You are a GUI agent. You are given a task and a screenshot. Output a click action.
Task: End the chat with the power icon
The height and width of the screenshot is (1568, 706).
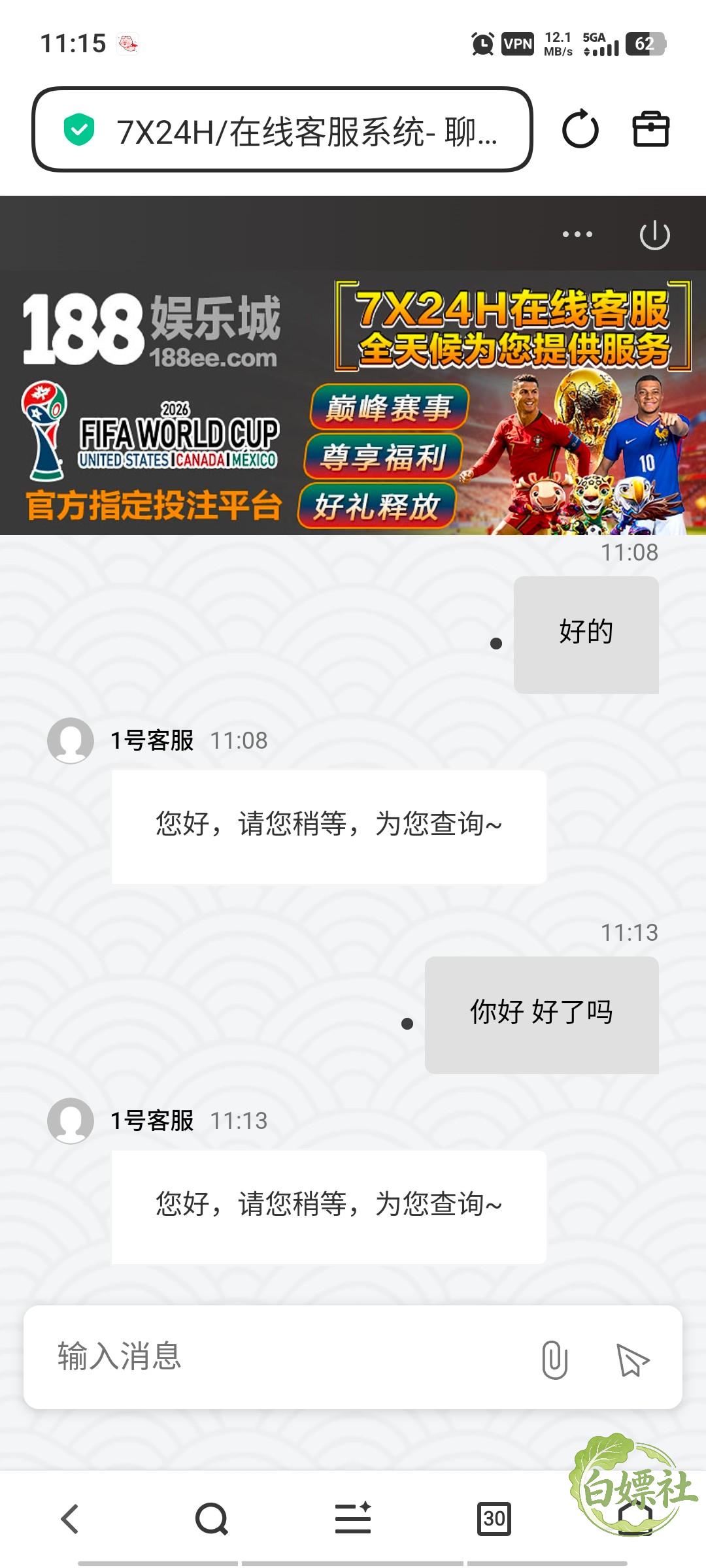654,235
